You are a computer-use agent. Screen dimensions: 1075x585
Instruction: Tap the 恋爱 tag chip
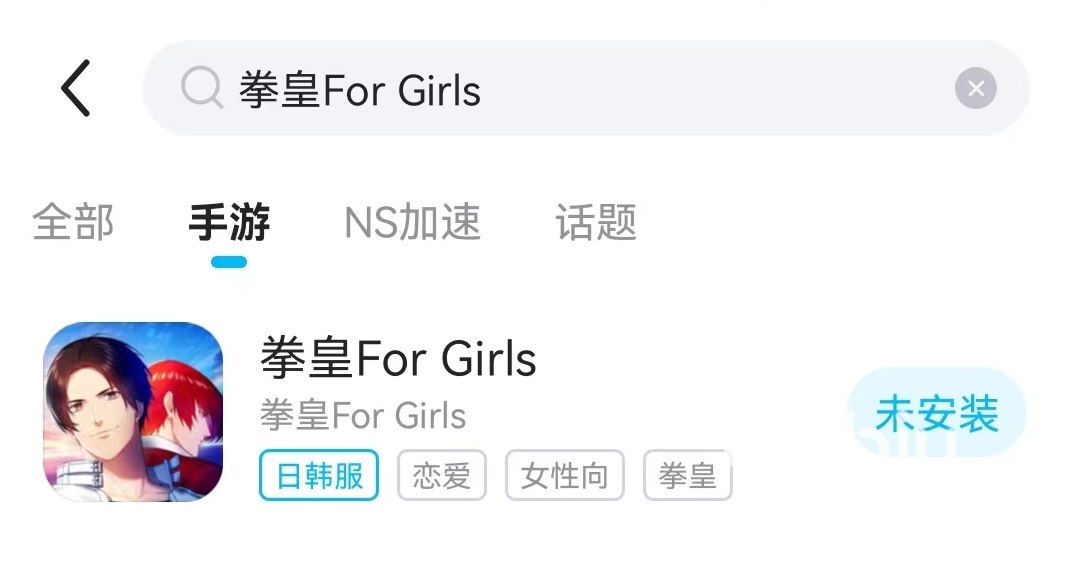click(x=441, y=476)
